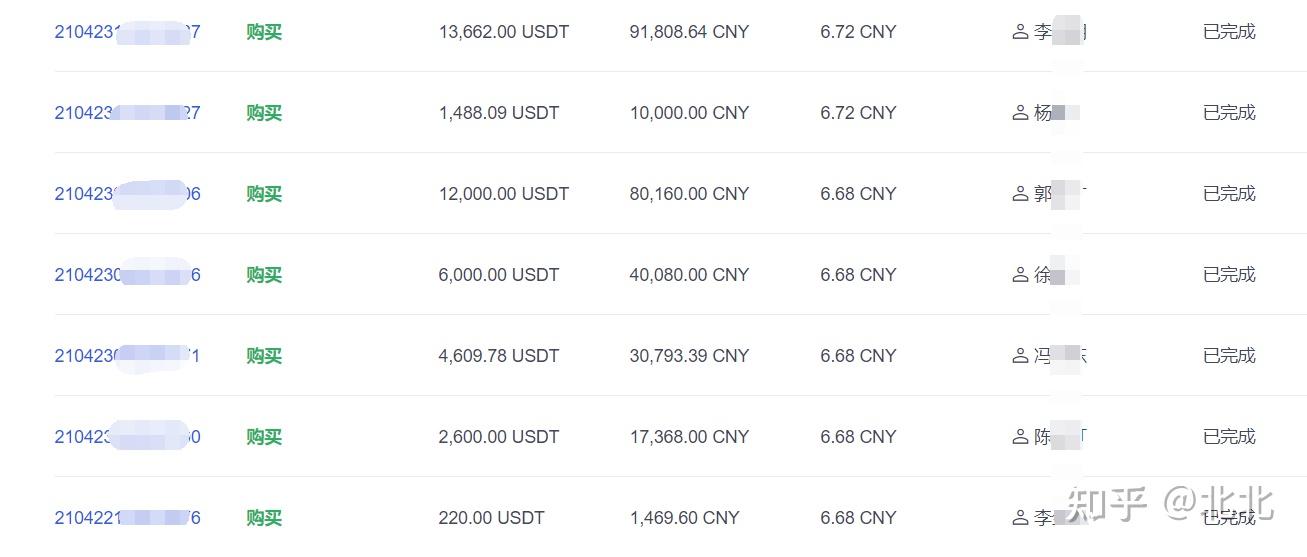
Task: Open the order number for 13,662.00 USDT
Action: pos(127,32)
